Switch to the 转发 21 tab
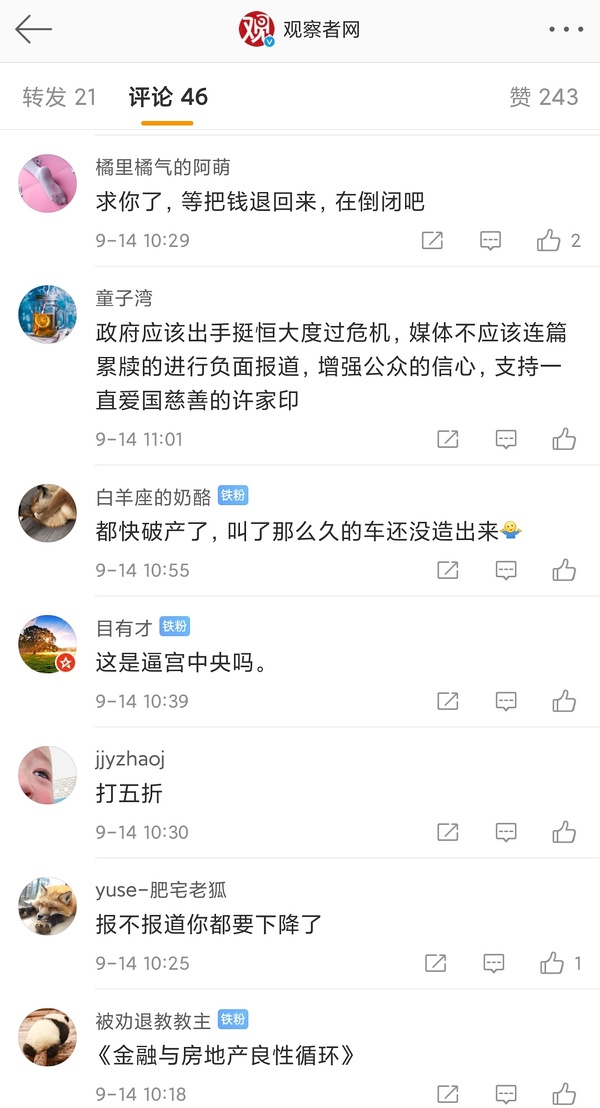This screenshot has height=1108, width=600. click(x=59, y=97)
